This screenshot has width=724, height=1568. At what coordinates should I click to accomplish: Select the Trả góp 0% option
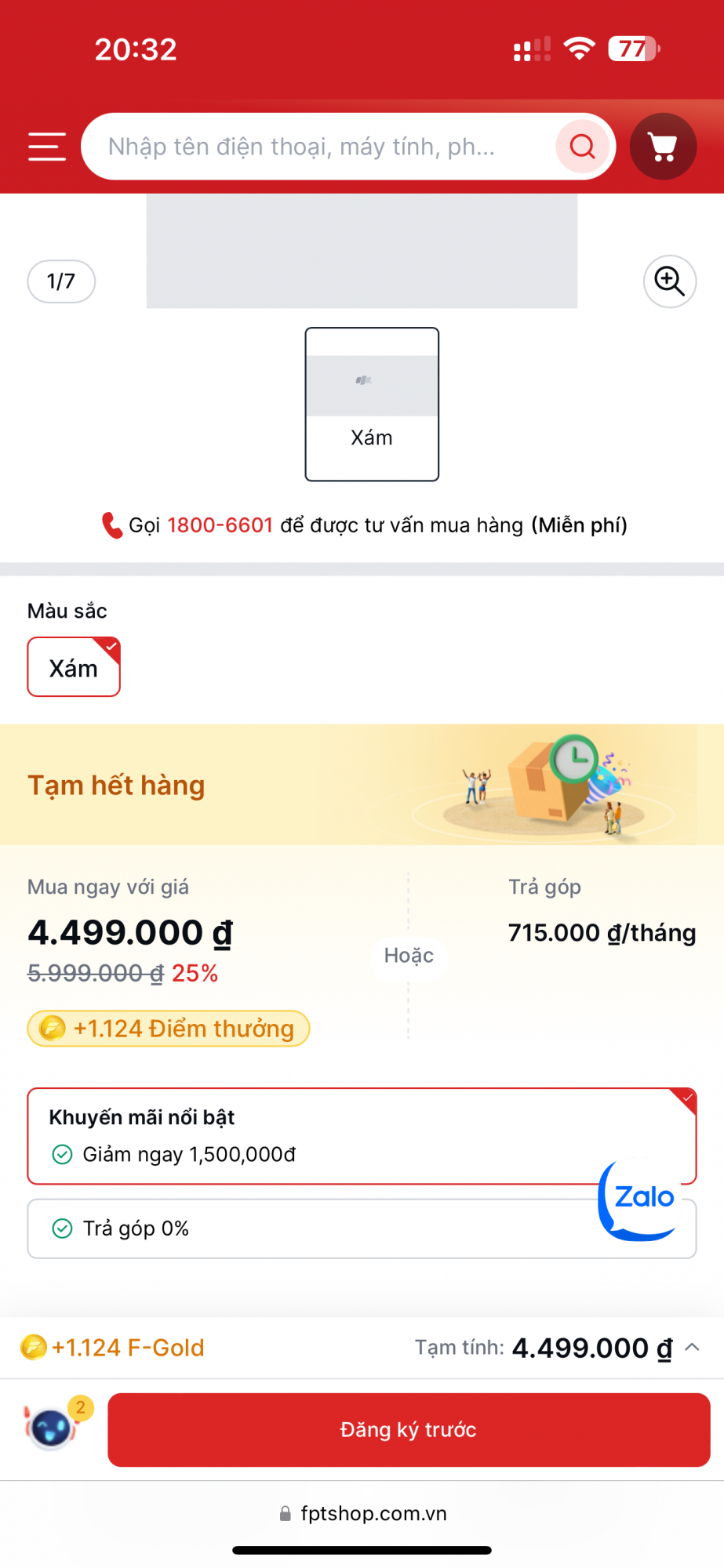tap(314, 1229)
